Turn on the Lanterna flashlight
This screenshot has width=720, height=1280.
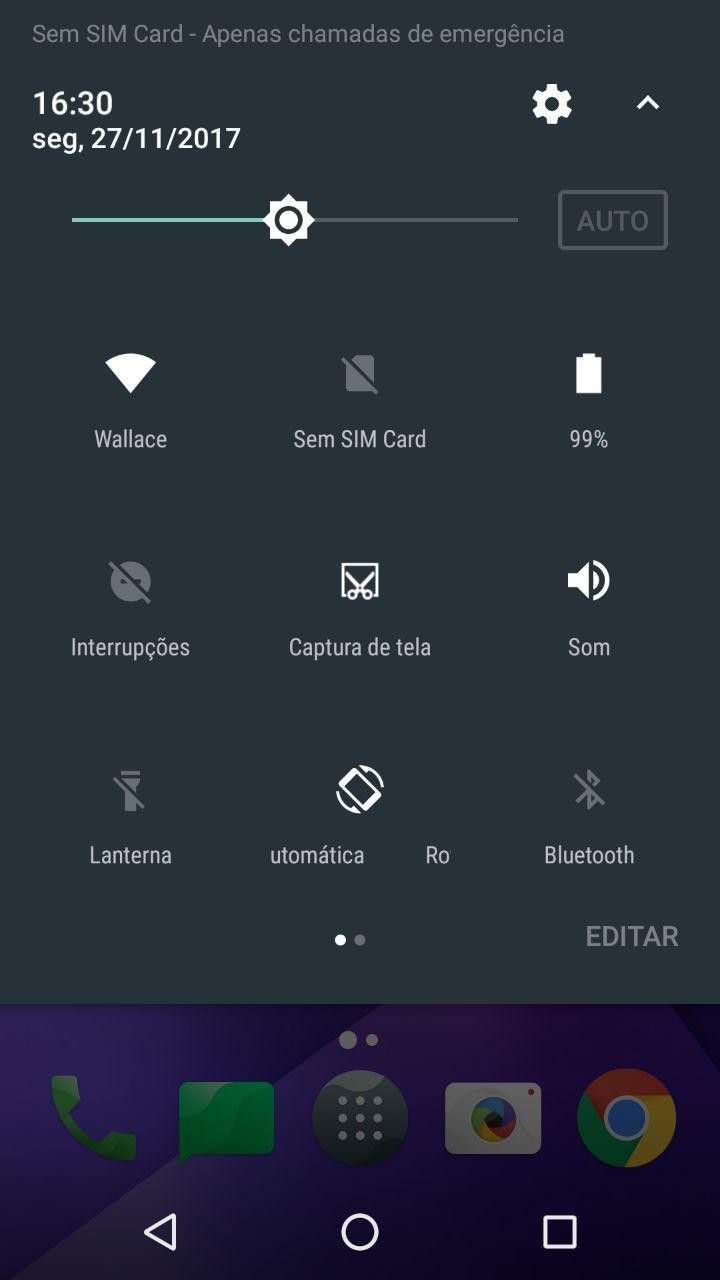(130, 790)
